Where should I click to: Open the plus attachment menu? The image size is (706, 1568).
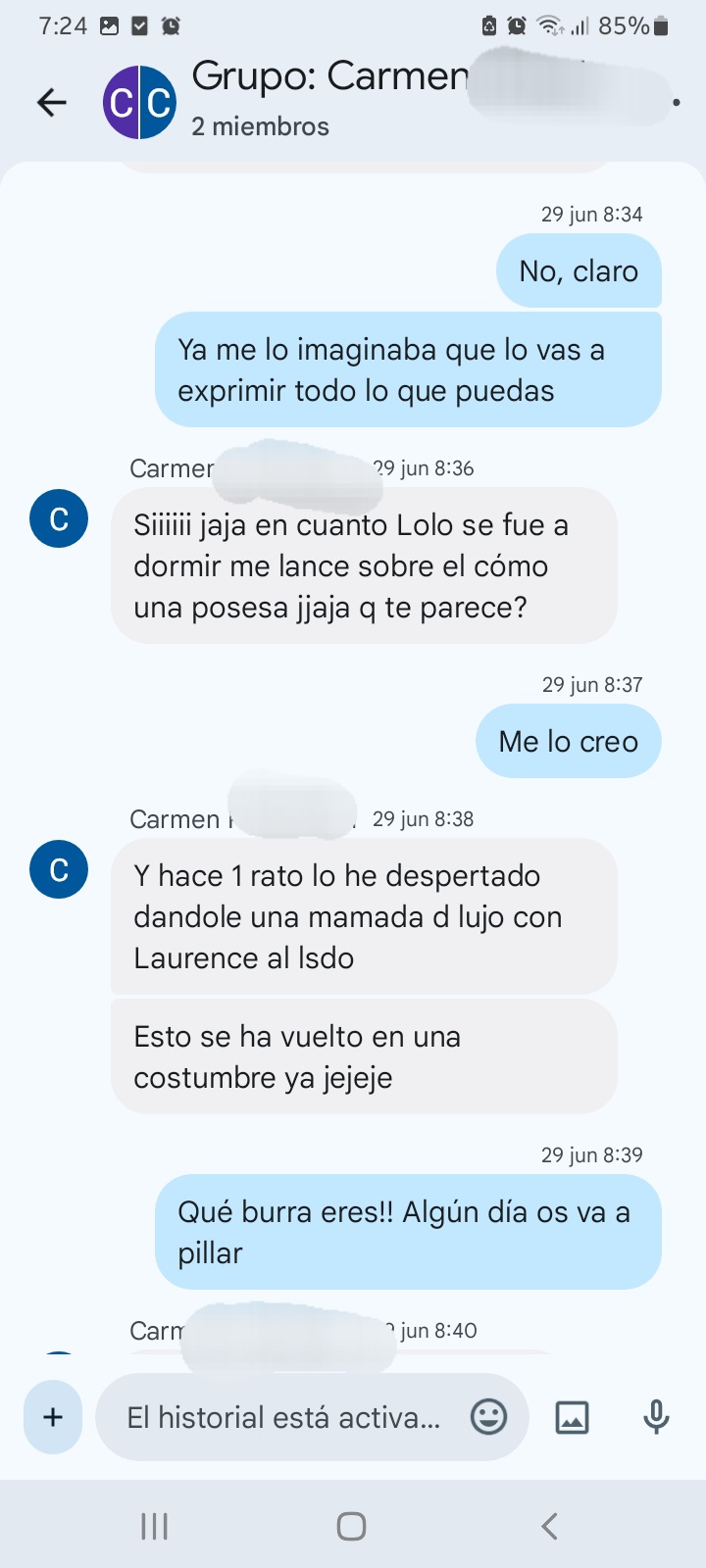point(53,1417)
